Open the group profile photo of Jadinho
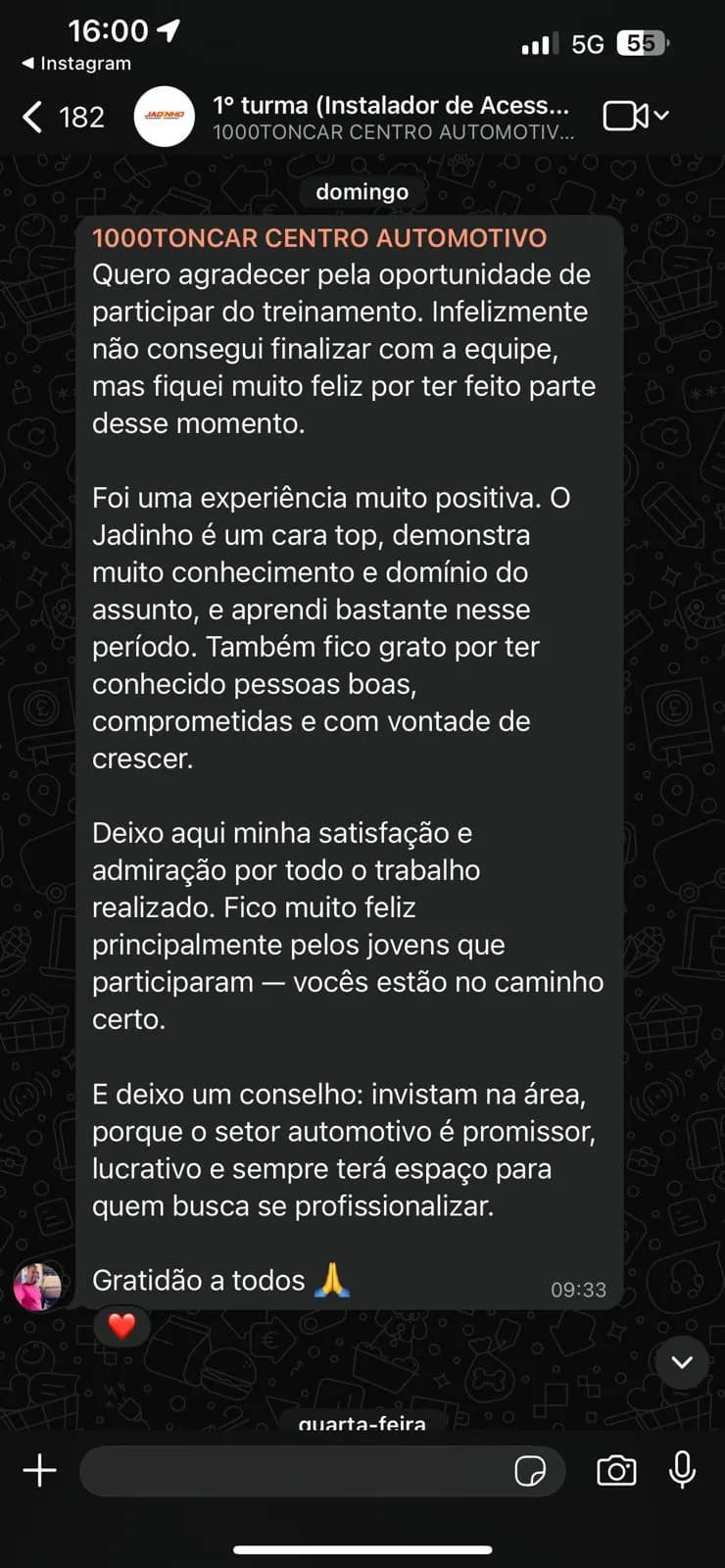The image size is (725, 1568). pos(164,116)
